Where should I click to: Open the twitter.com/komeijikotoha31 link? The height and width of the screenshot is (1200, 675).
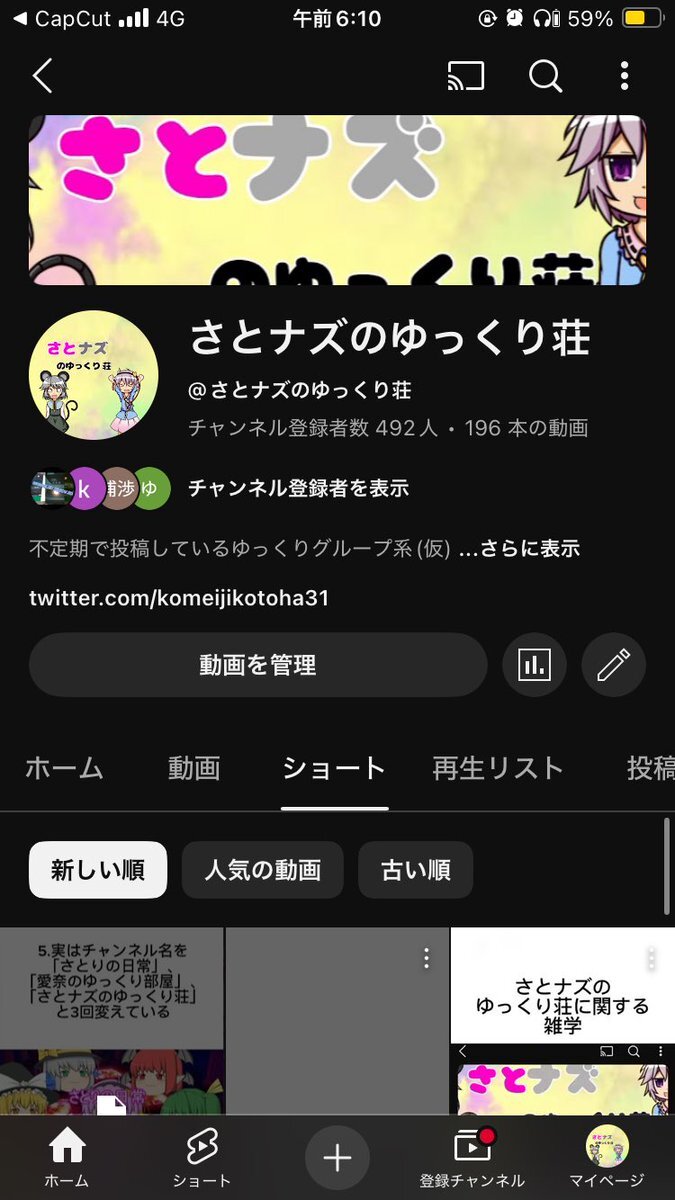(179, 598)
